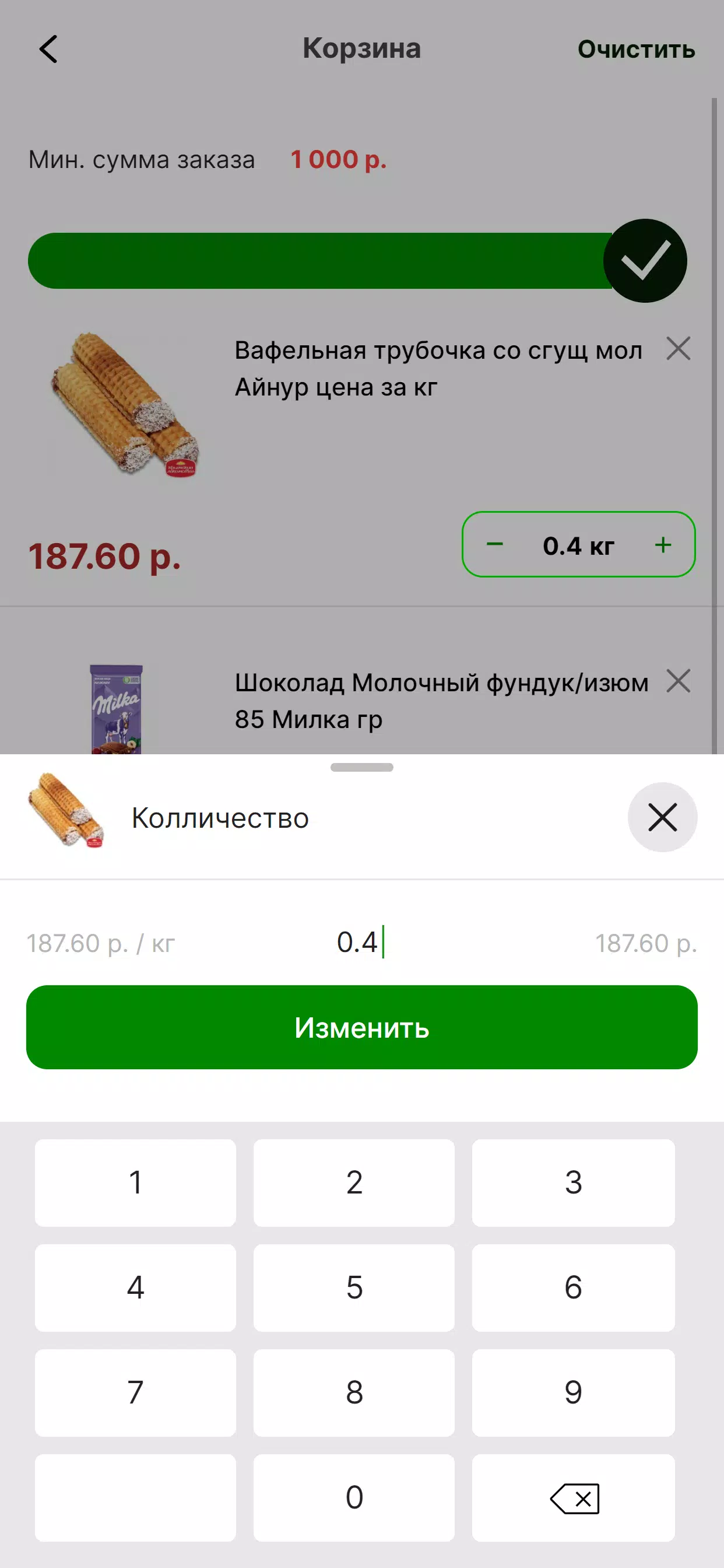
Task: Focus the 0.4 quantity input field
Action: click(361, 942)
